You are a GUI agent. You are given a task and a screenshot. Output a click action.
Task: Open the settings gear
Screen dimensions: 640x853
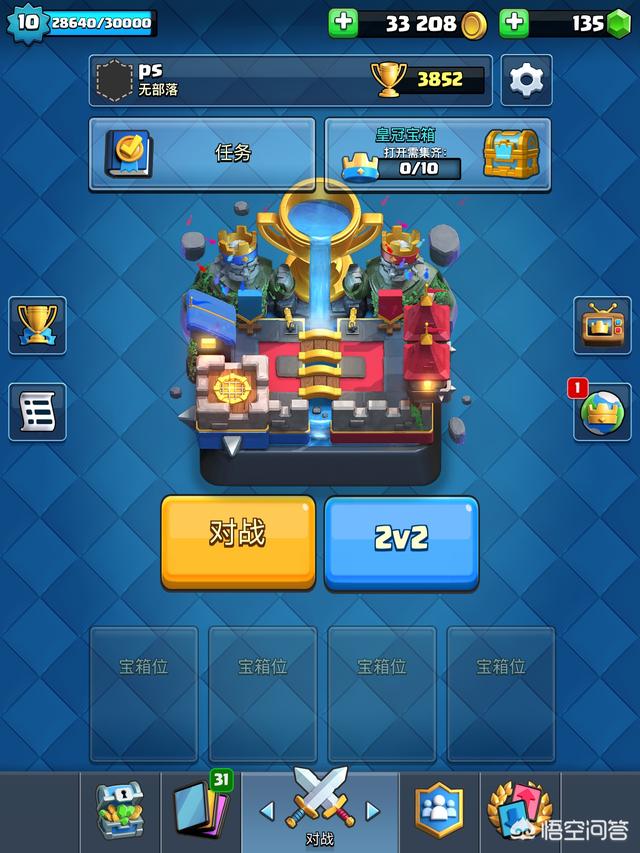pos(526,80)
